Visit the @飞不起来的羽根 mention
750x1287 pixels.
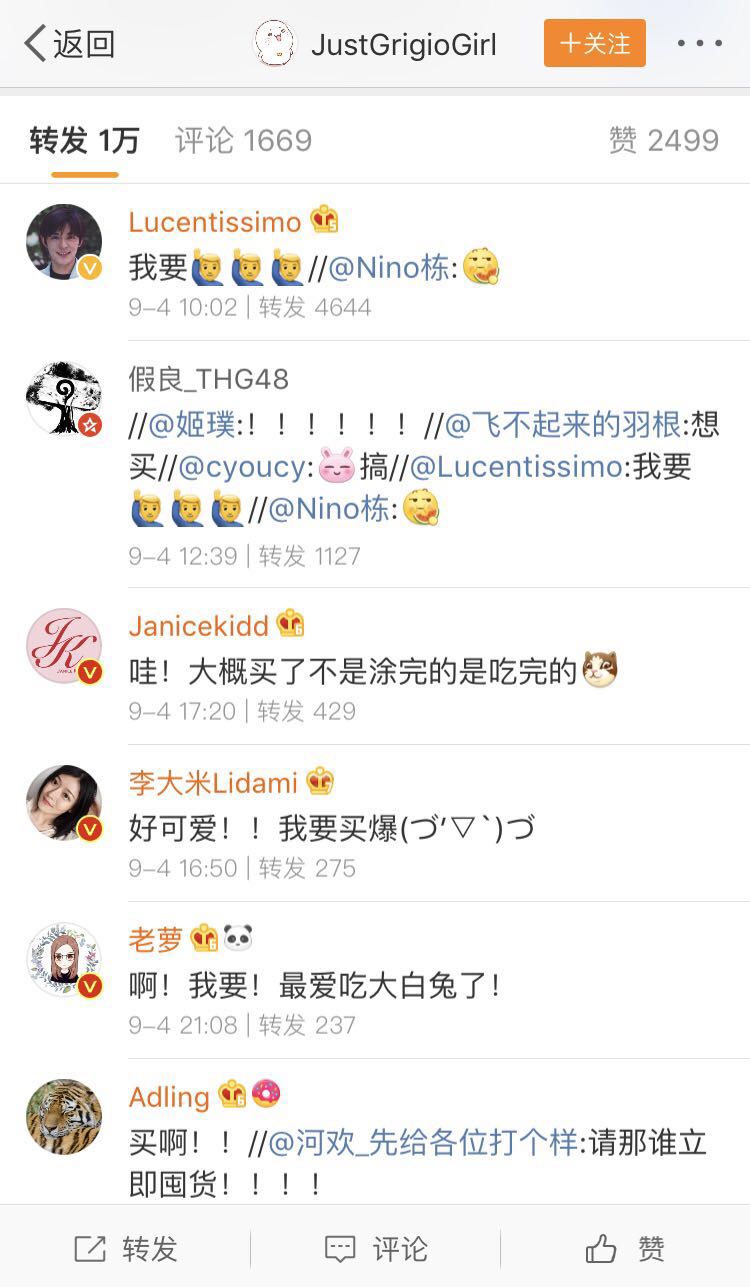coord(562,425)
